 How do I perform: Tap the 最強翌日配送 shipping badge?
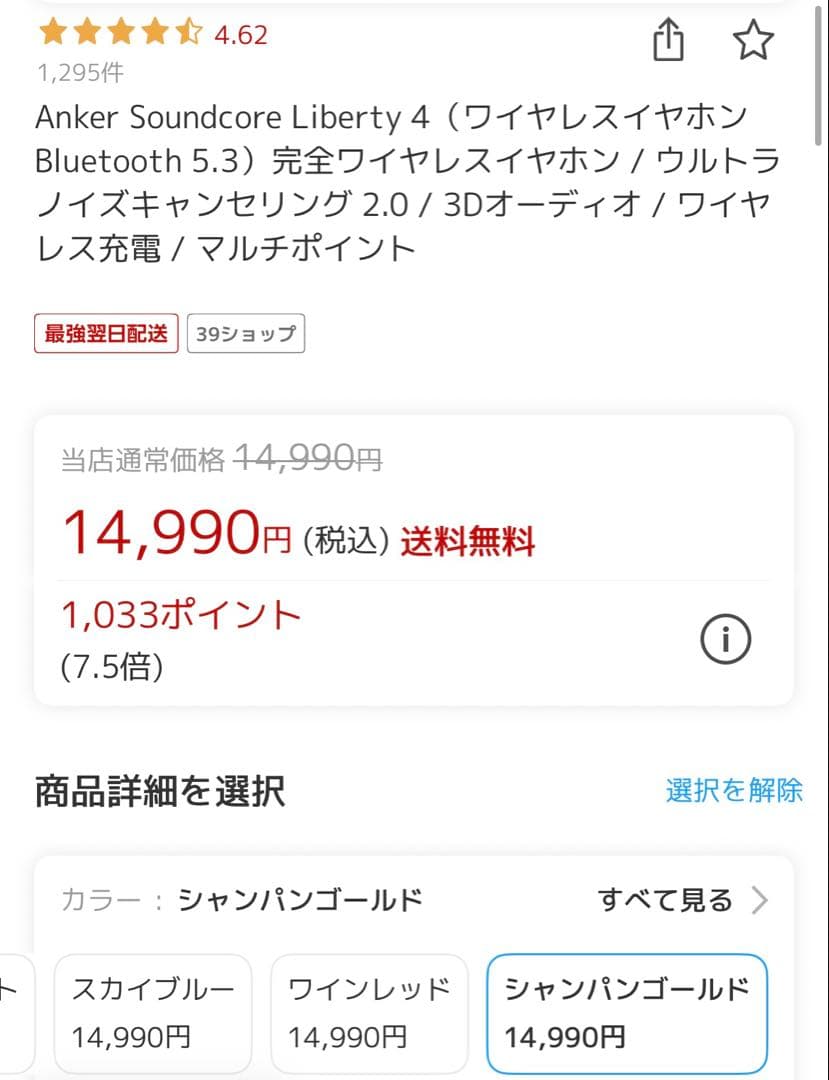click(x=106, y=333)
